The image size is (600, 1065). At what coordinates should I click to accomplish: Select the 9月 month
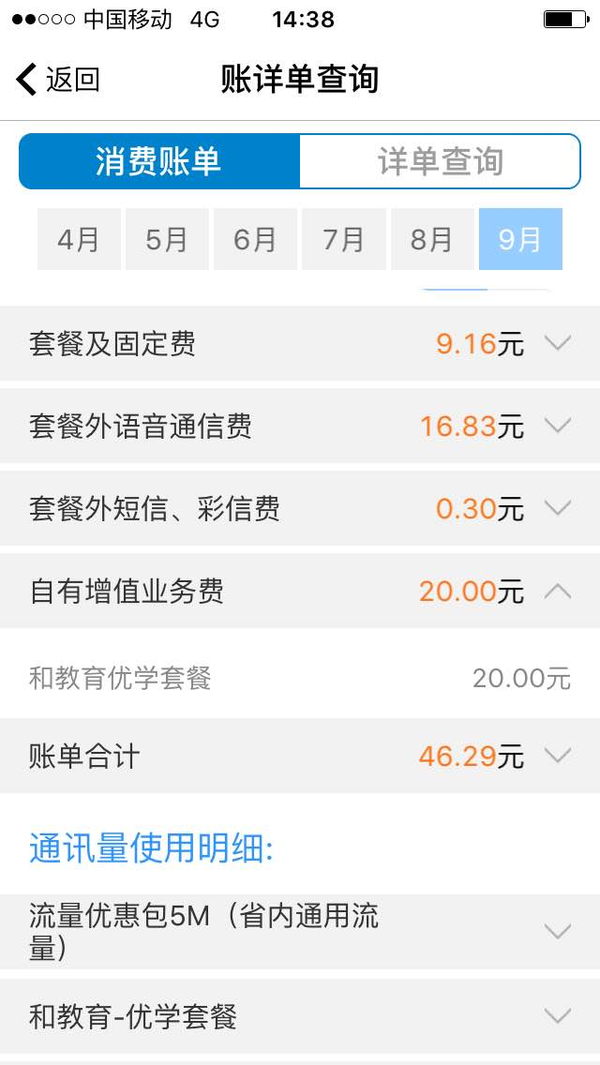point(520,239)
